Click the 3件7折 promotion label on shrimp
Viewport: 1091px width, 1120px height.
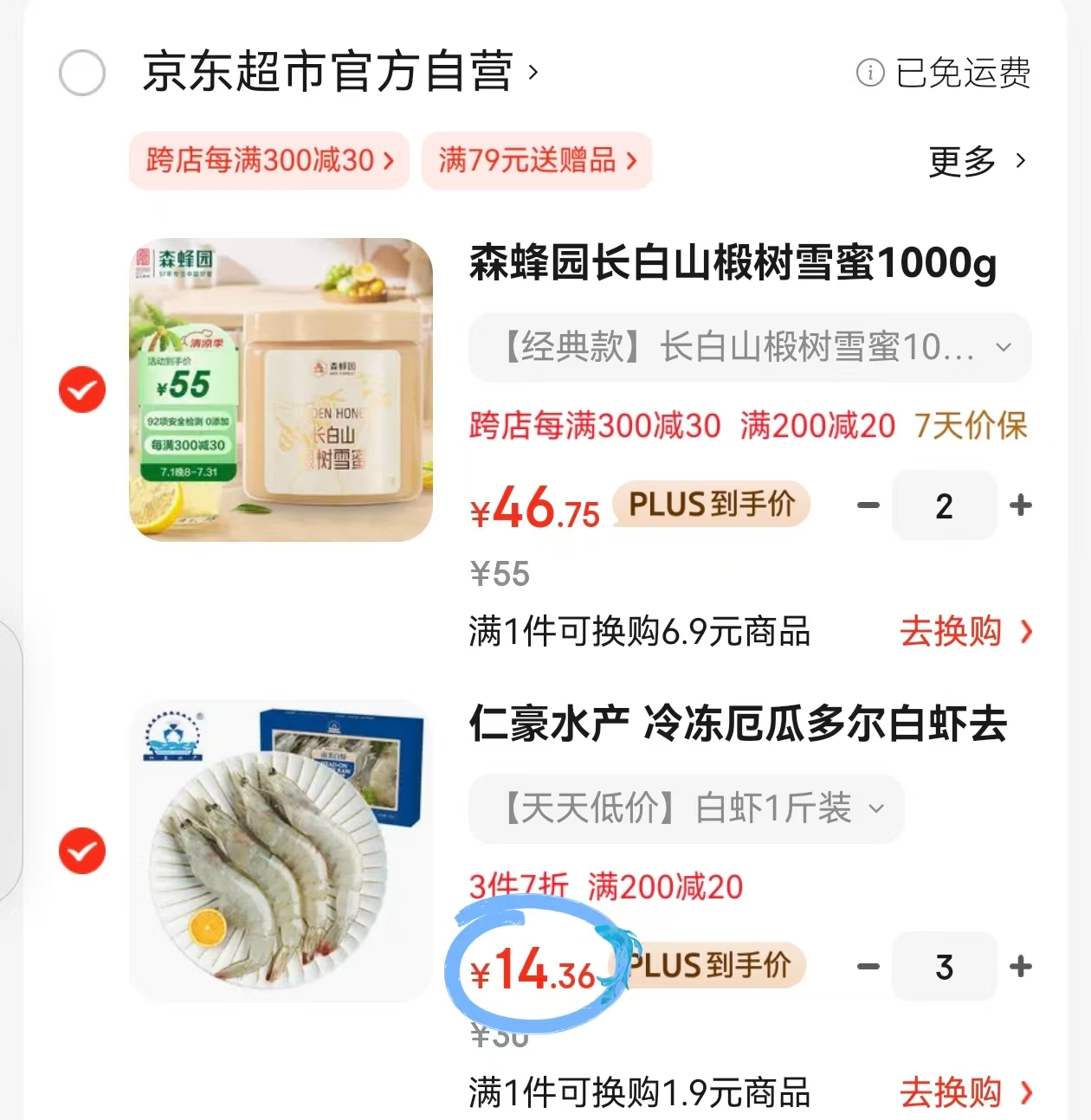pyautogui.click(x=517, y=887)
